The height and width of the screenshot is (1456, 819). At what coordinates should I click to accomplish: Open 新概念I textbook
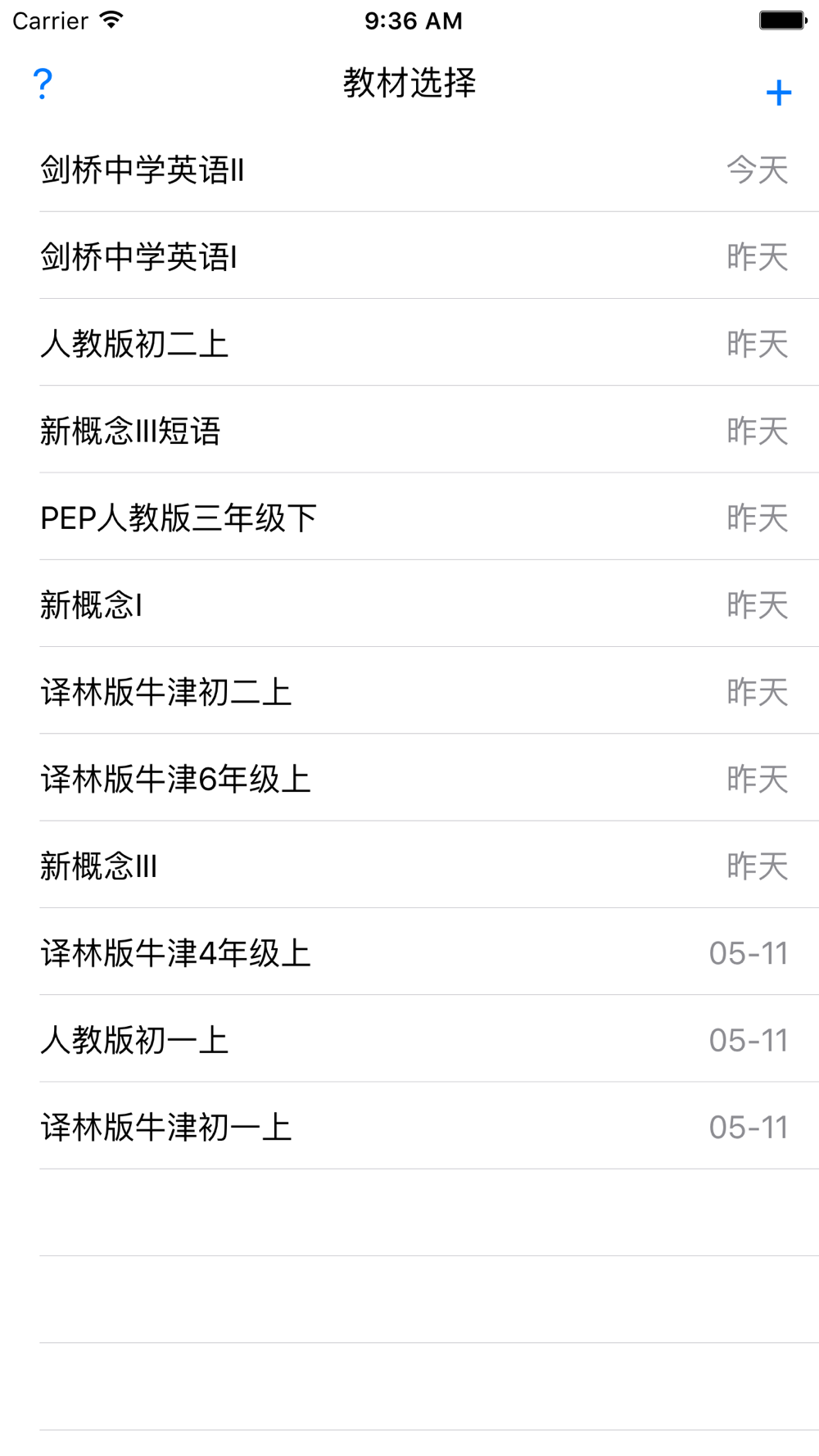409,604
